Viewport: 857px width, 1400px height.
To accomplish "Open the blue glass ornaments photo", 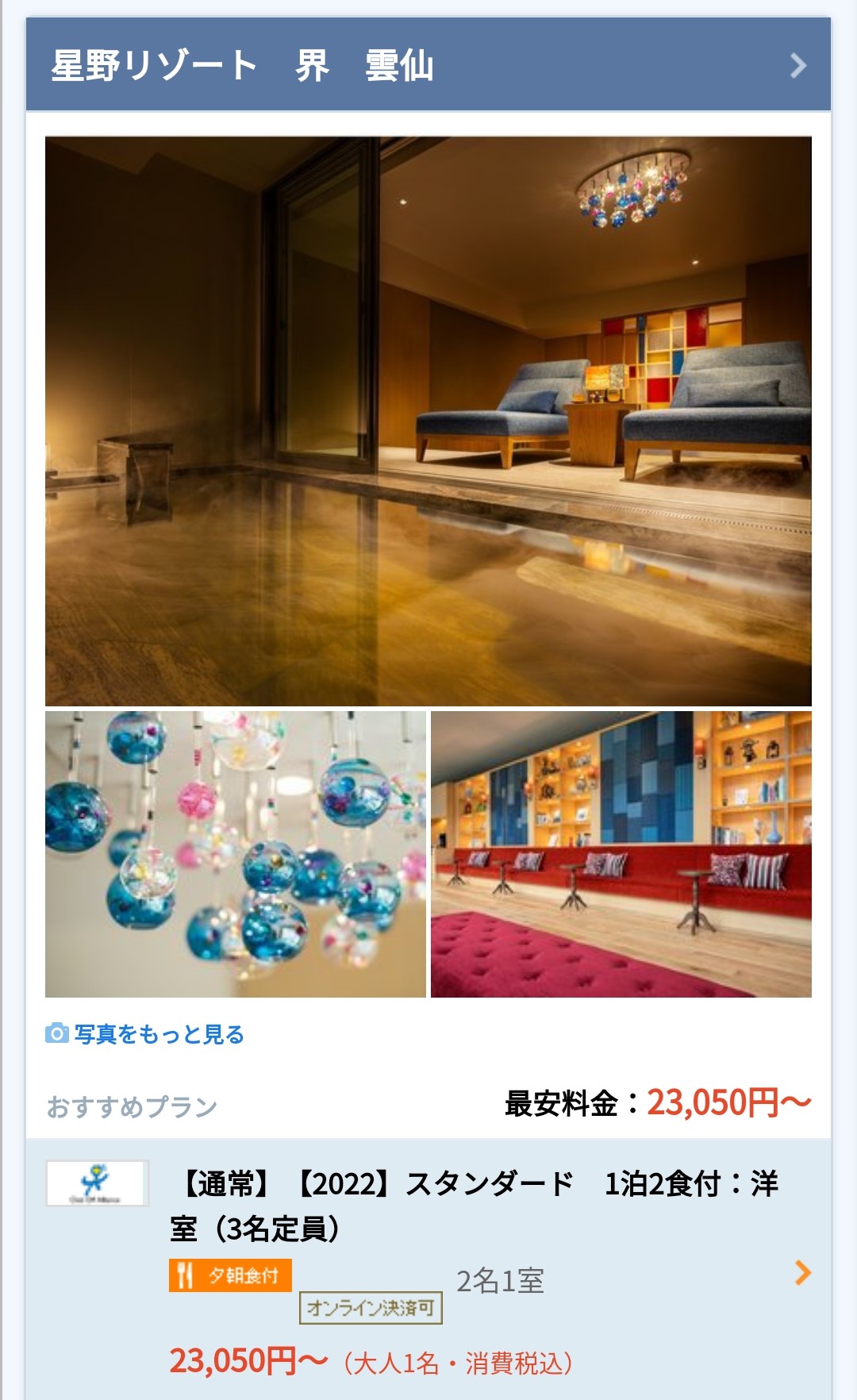I will click(235, 854).
